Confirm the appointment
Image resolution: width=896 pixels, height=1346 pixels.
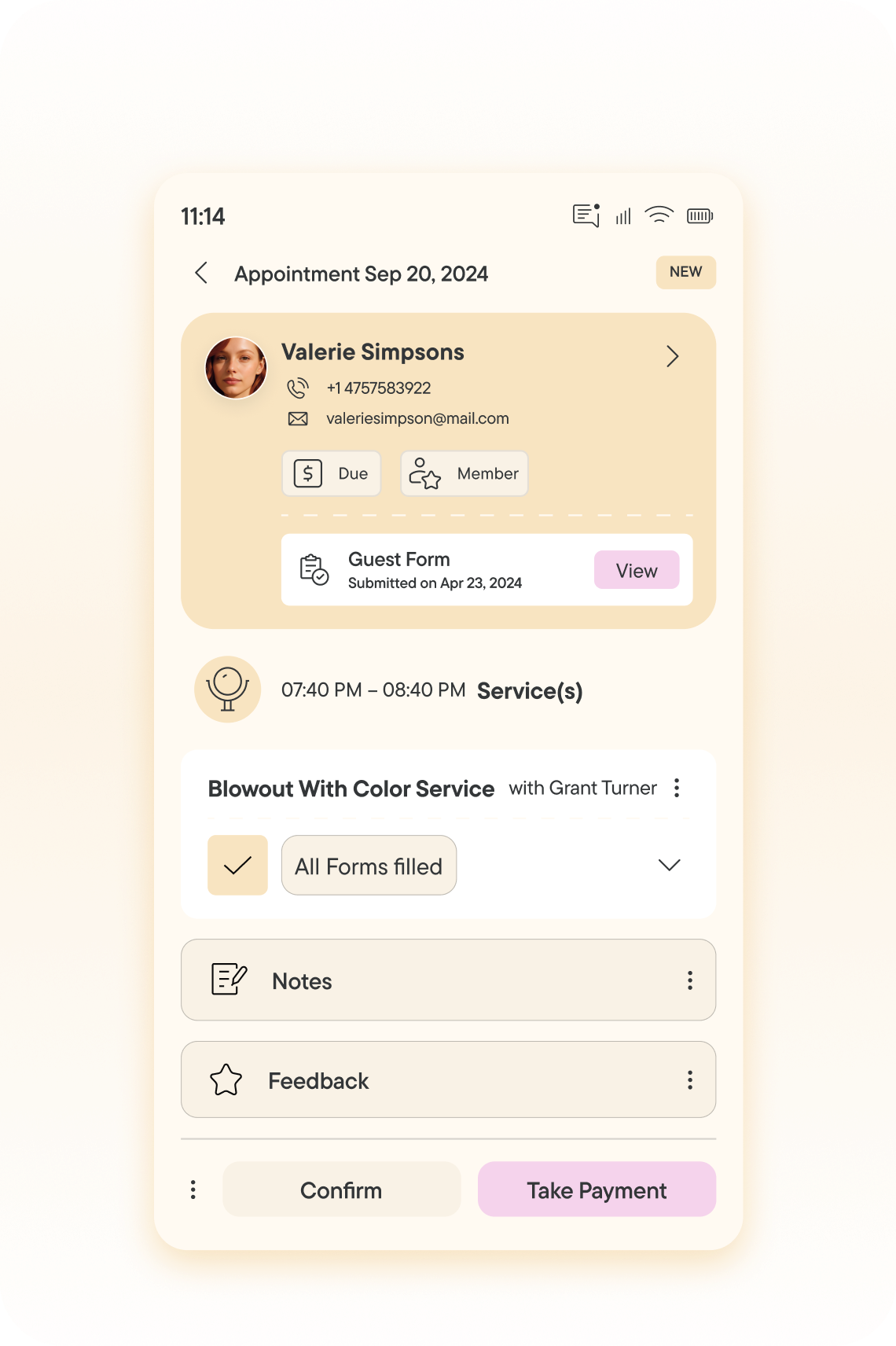(341, 1190)
